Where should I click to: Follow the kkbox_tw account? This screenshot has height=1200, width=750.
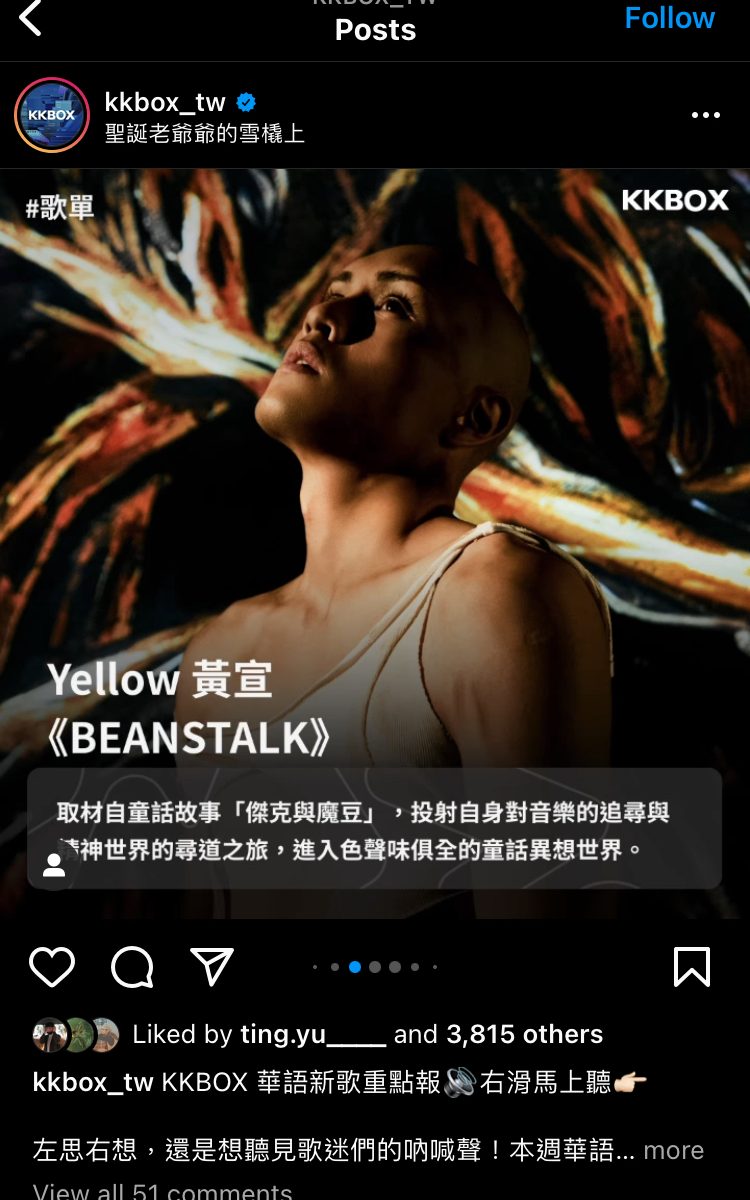[x=669, y=18]
